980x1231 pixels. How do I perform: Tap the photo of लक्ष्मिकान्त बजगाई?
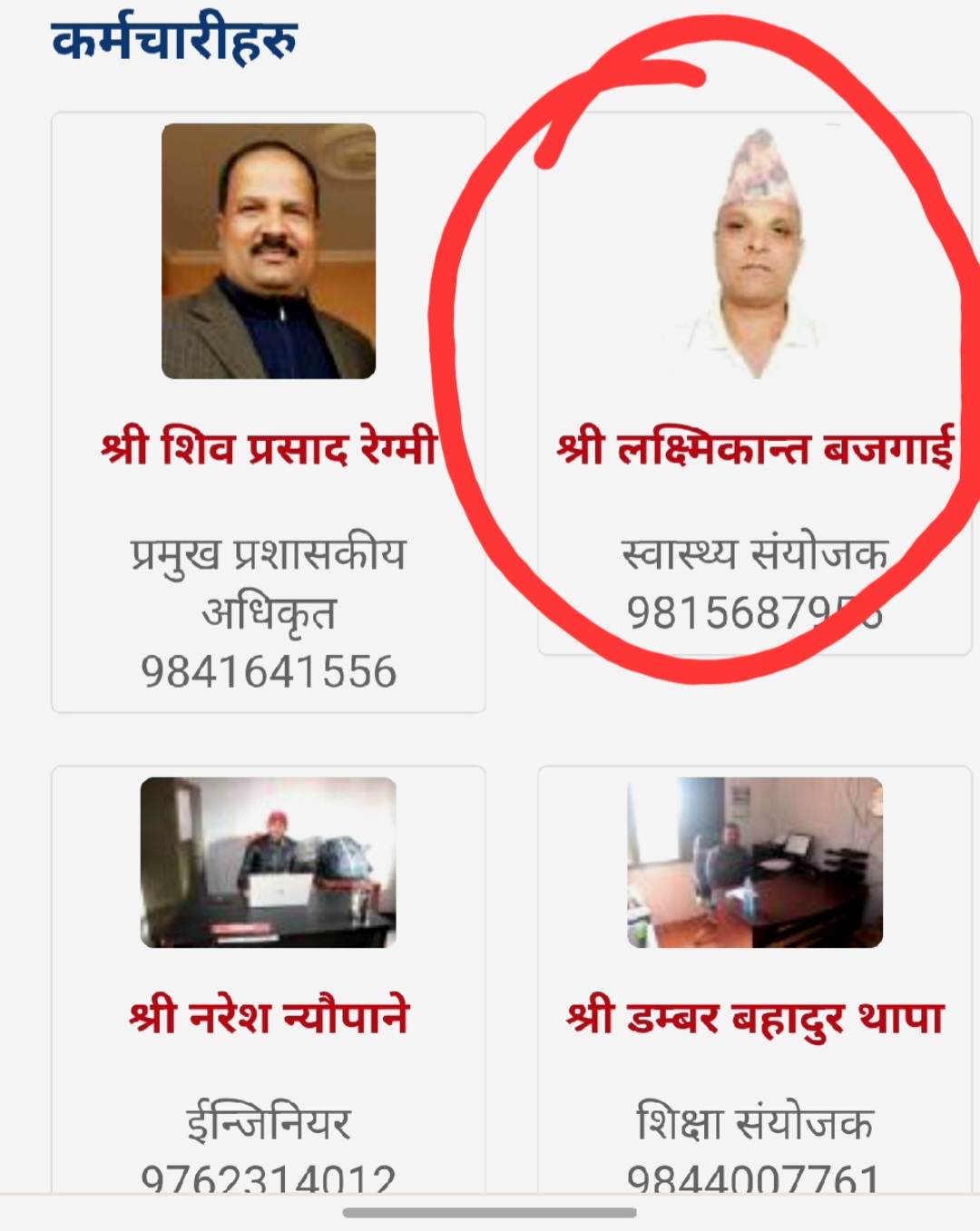pyautogui.click(x=755, y=253)
